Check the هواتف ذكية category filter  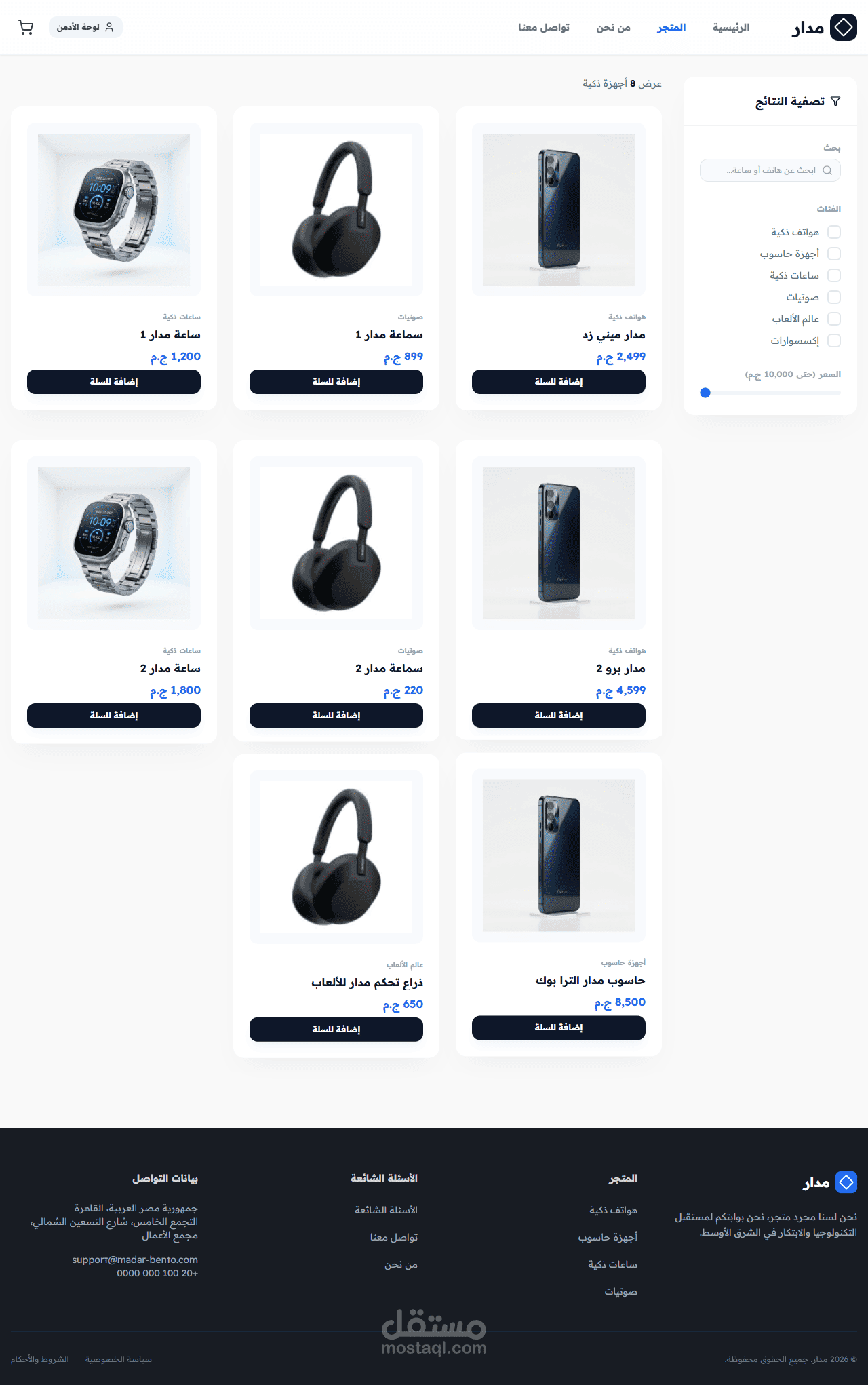[834, 232]
